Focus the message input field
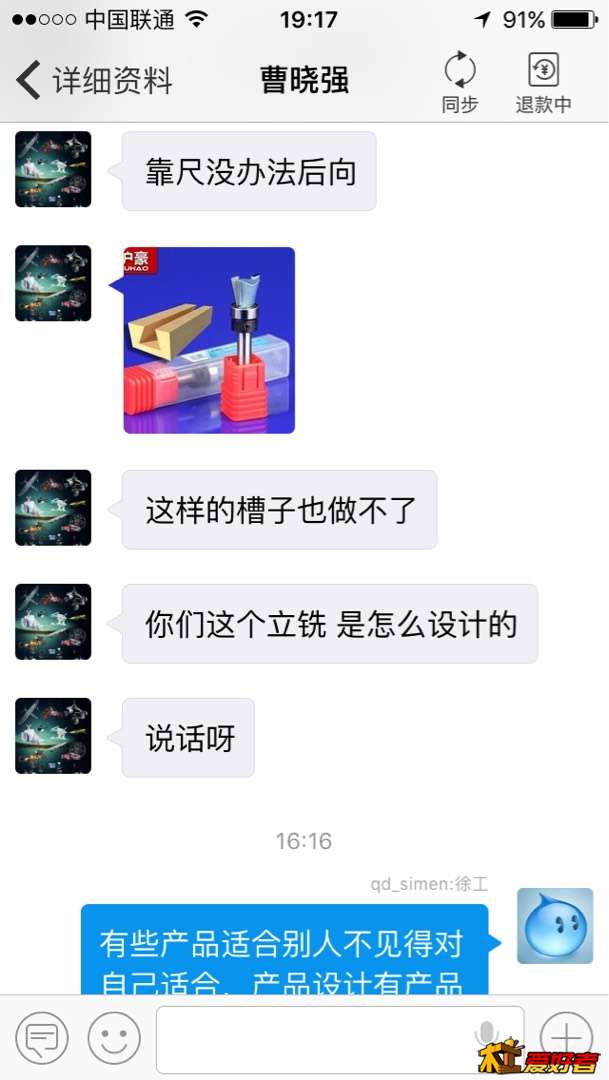 pyautogui.click(x=310, y=1039)
